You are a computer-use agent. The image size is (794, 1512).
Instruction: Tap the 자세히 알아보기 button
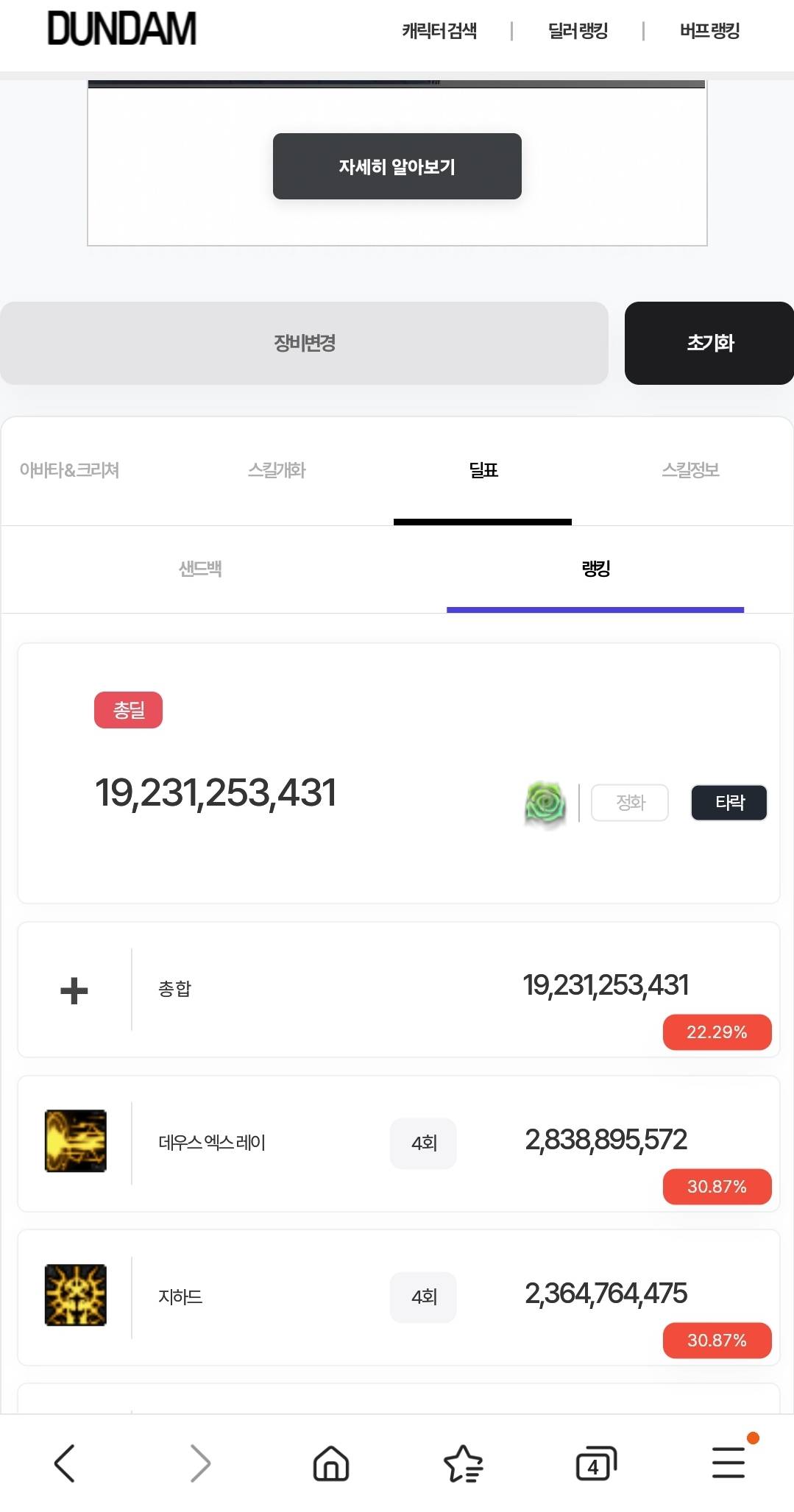397,166
